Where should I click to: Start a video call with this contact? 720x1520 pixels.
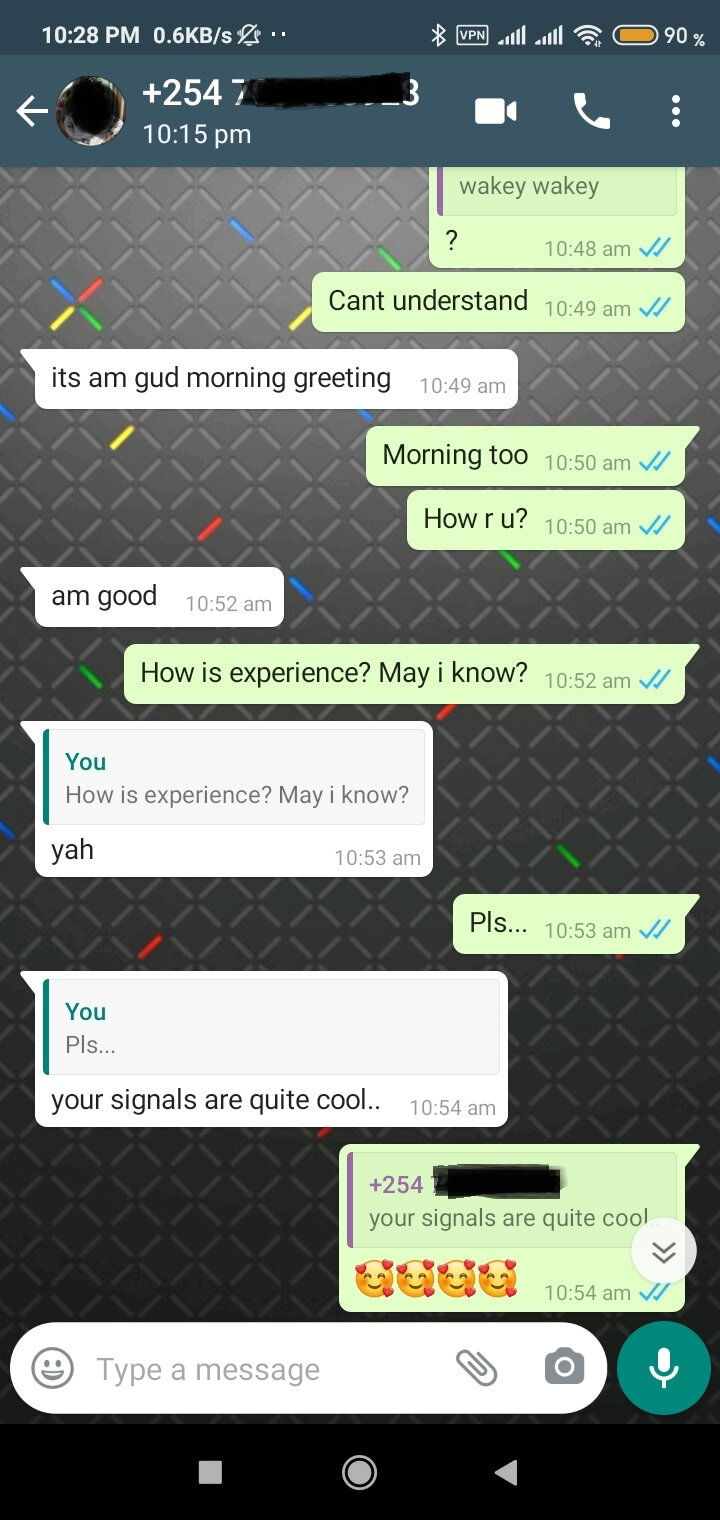[x=496, y=111]
